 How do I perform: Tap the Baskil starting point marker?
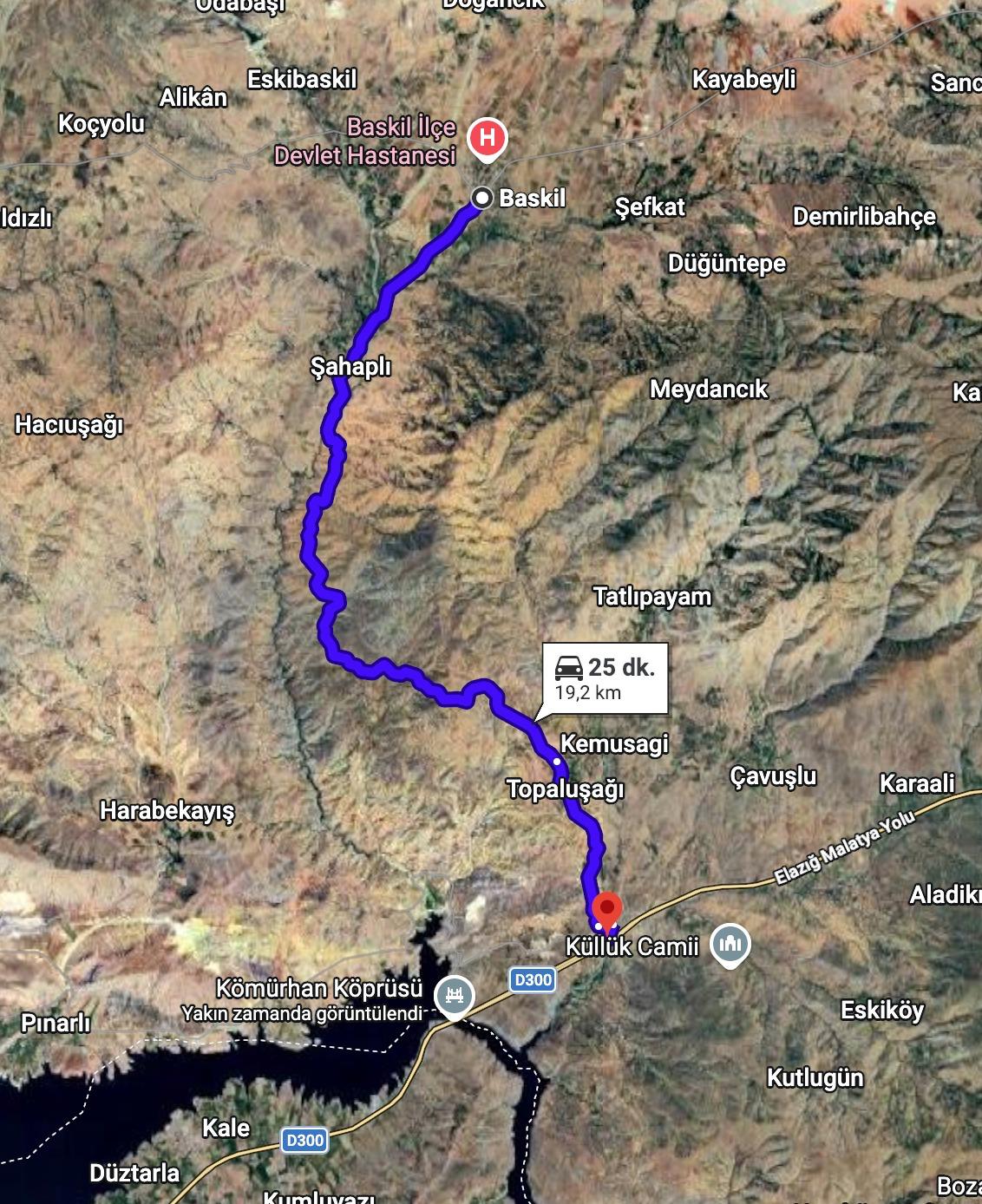coord(482,199)
